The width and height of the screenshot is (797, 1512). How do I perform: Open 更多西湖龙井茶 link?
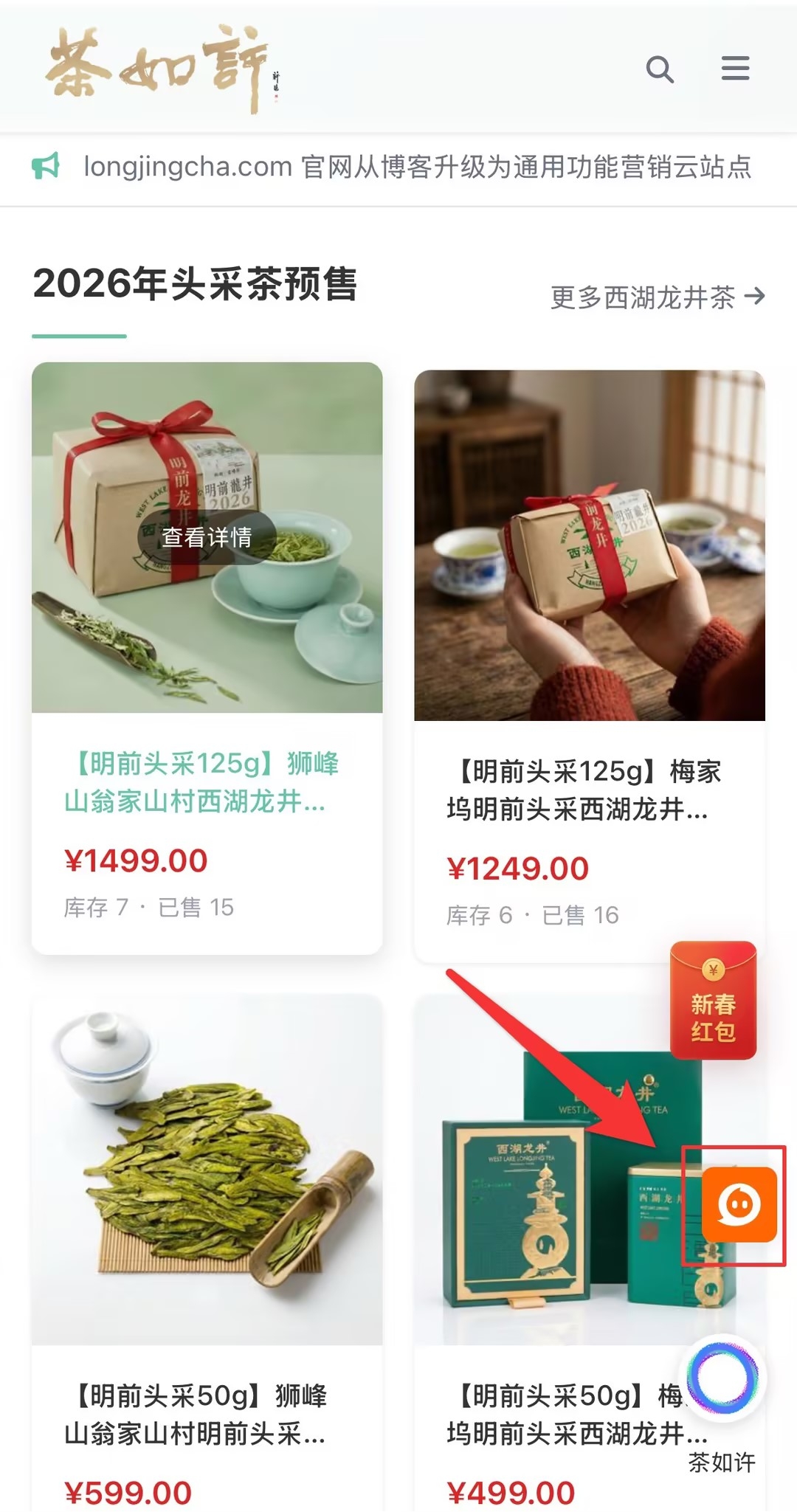pos(657,297)
